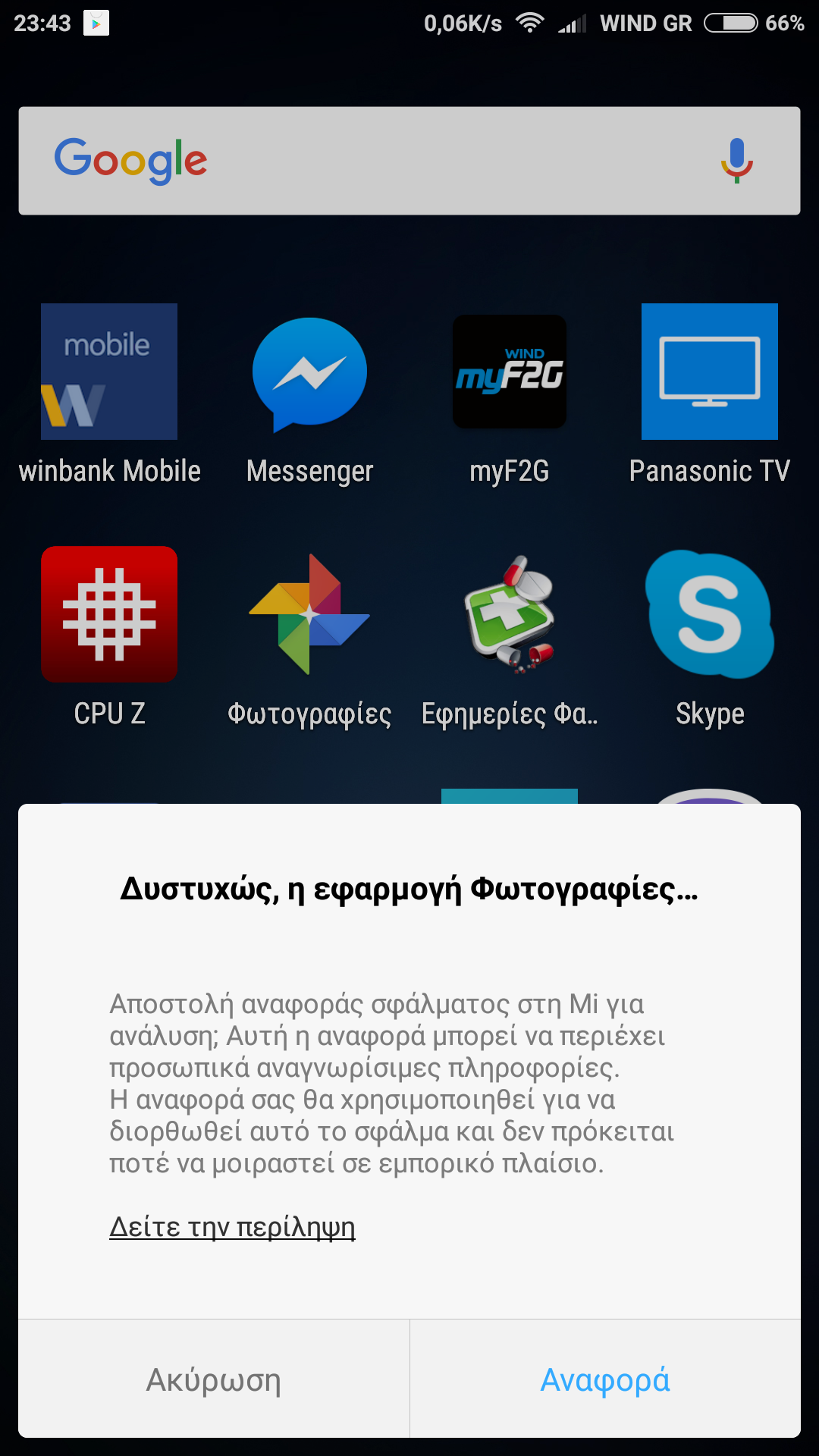
Task: Launch Messenger
Action: pos(309,373)
